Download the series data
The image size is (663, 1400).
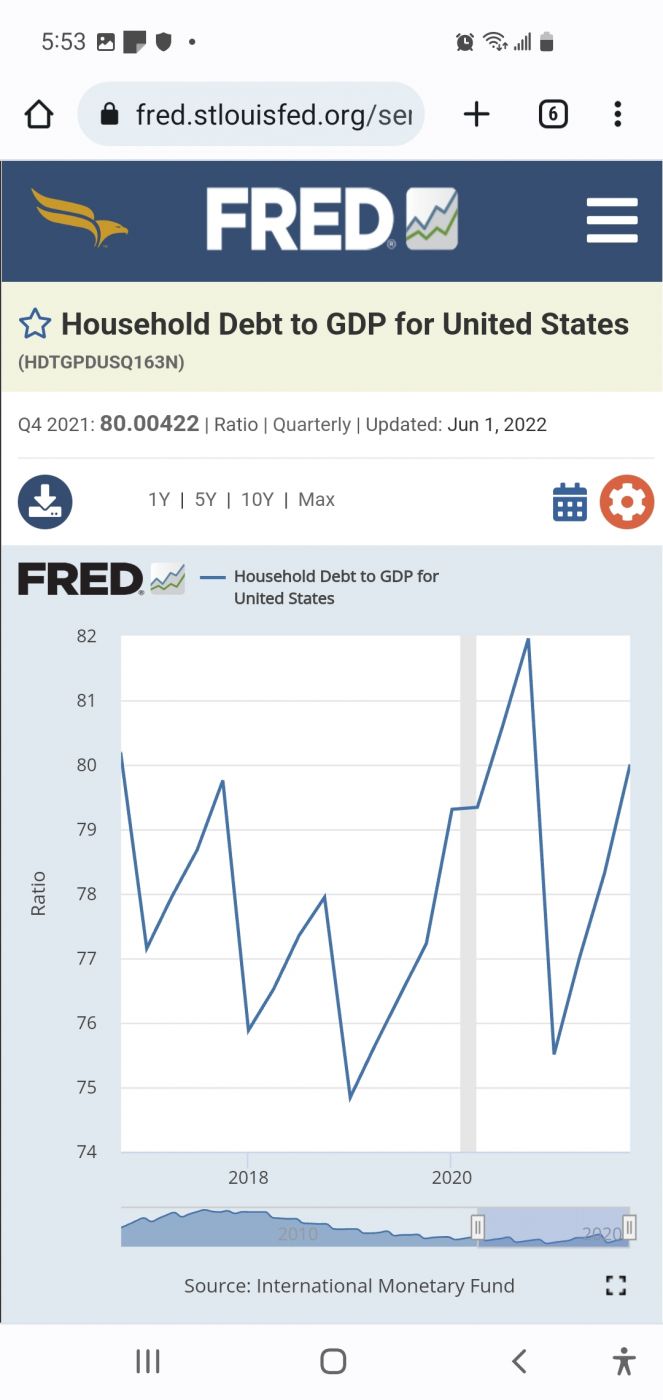45,501
